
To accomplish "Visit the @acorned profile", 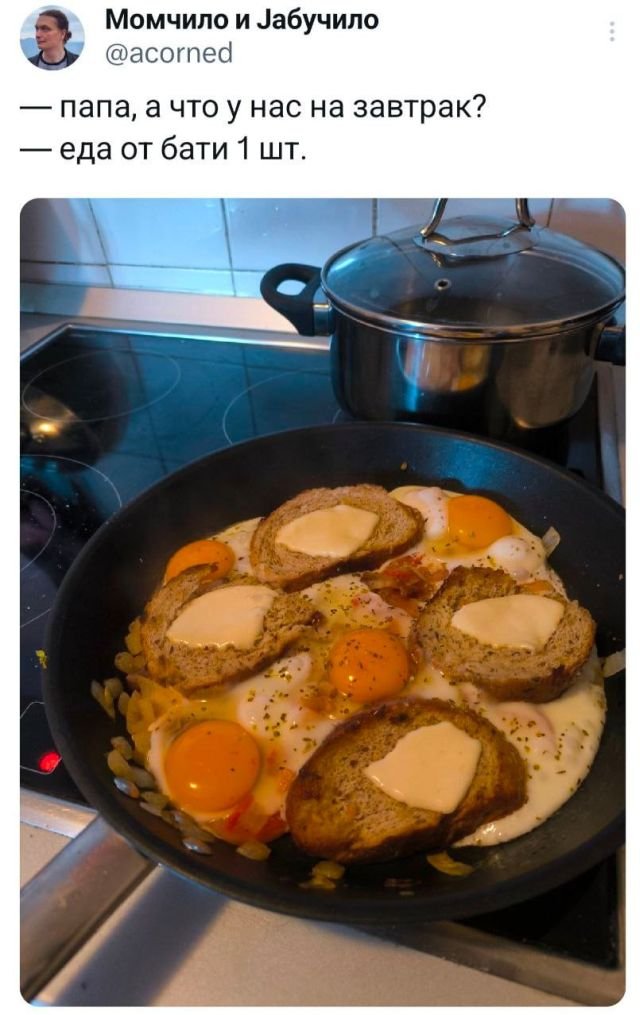I will tap(168, 53).
